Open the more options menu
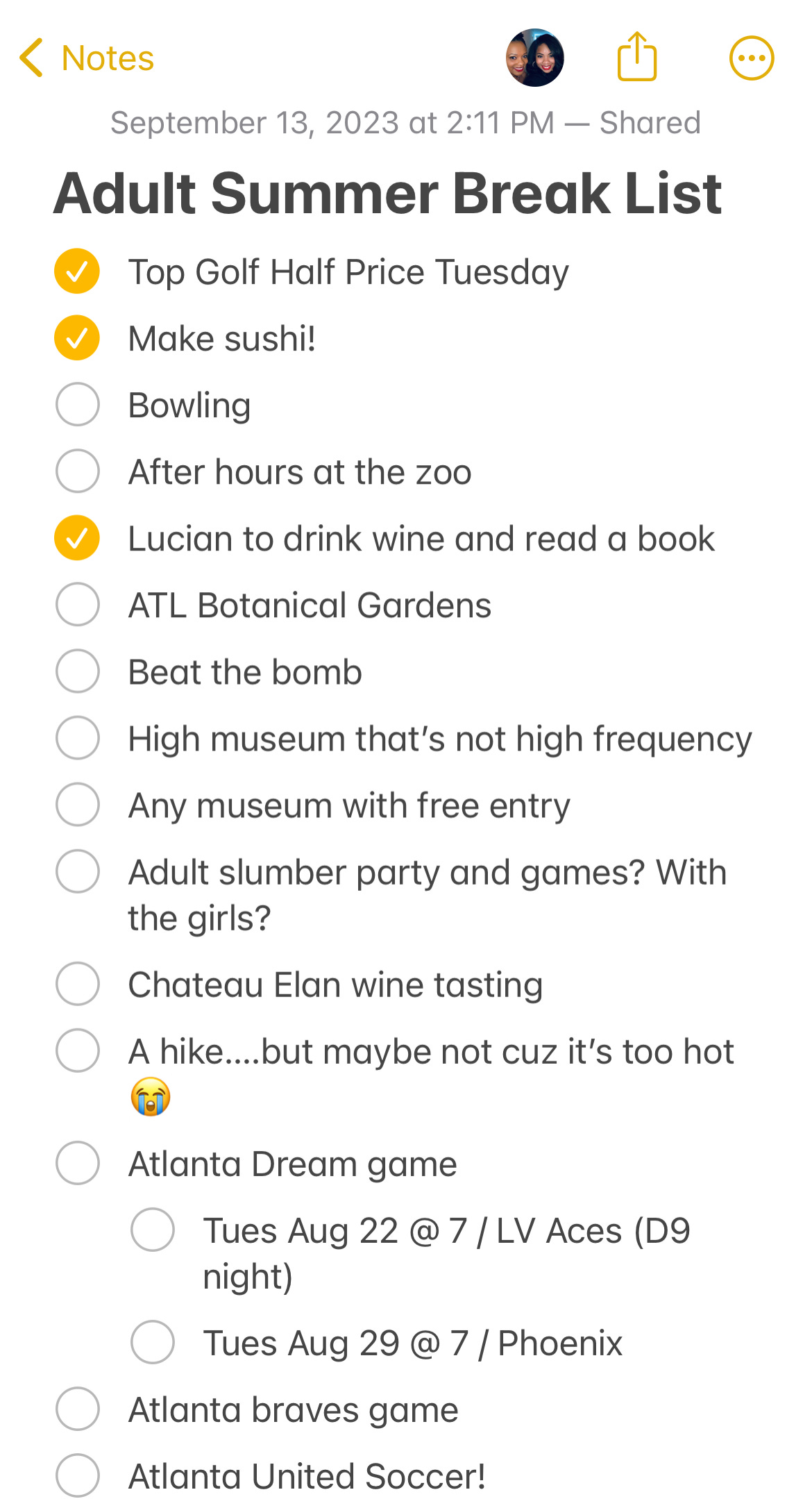The width and height of the screenshot is (812, 1499). tap(752, 58)
